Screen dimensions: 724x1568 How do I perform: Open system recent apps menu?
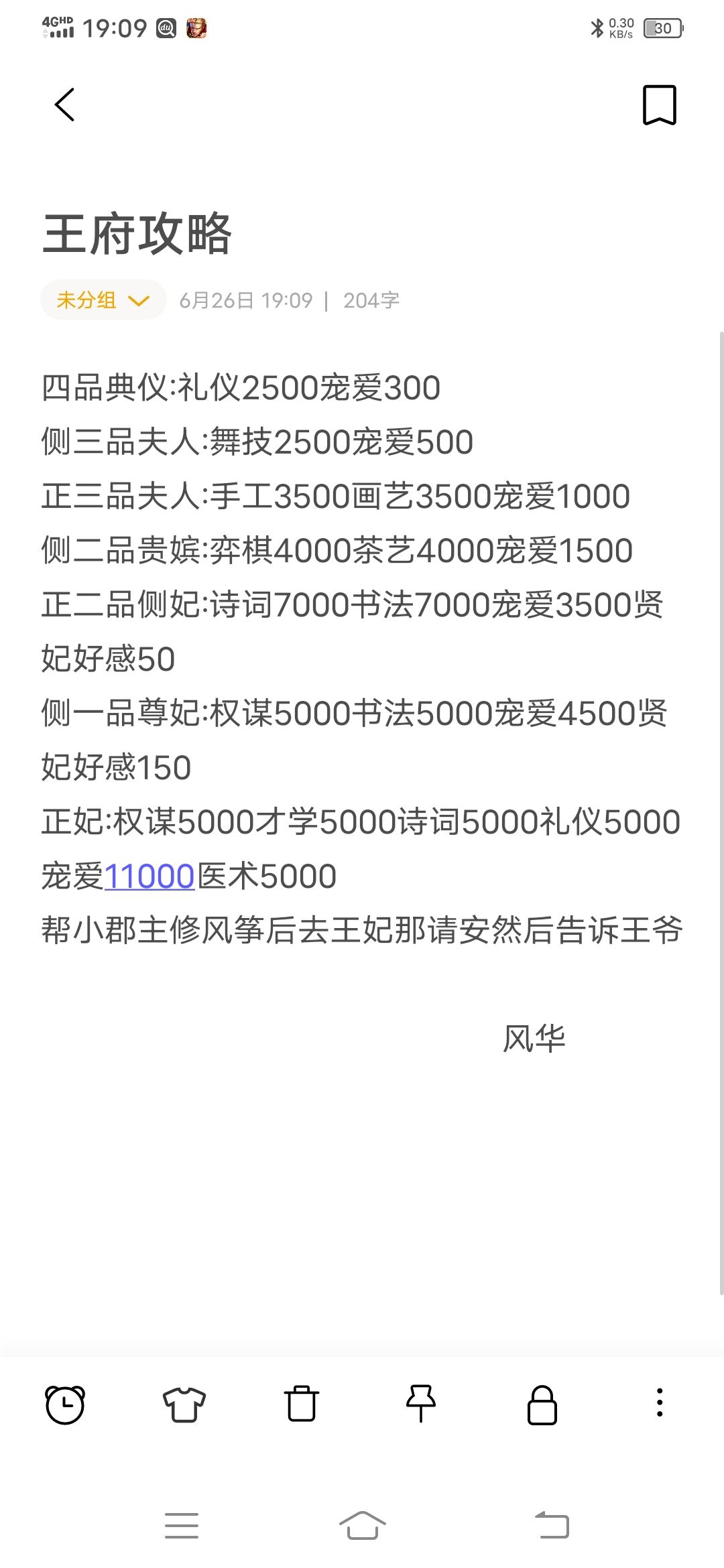point(182,1526)
